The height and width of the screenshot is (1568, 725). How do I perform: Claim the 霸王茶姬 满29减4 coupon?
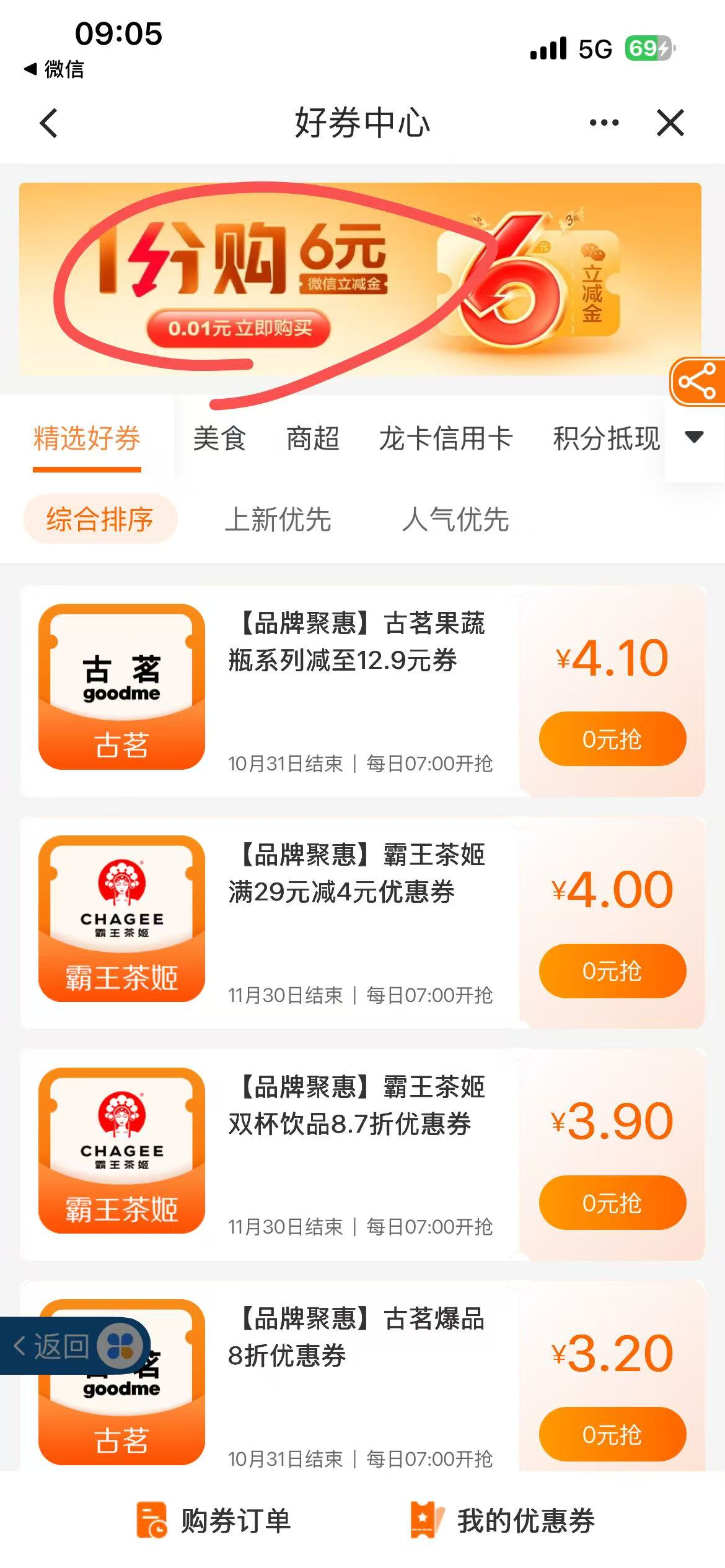tap(612, 970)
